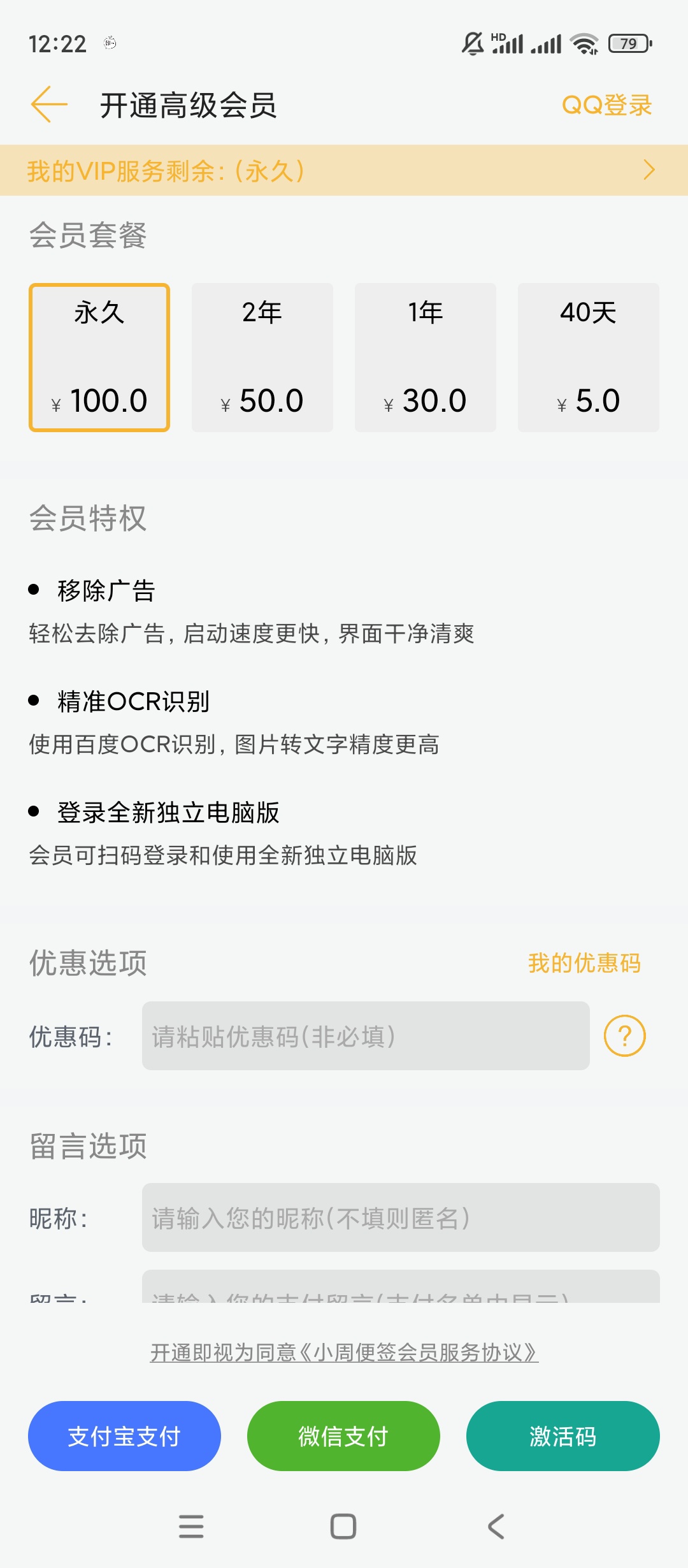Select the 40天 ¥5.0 plan

589,358
